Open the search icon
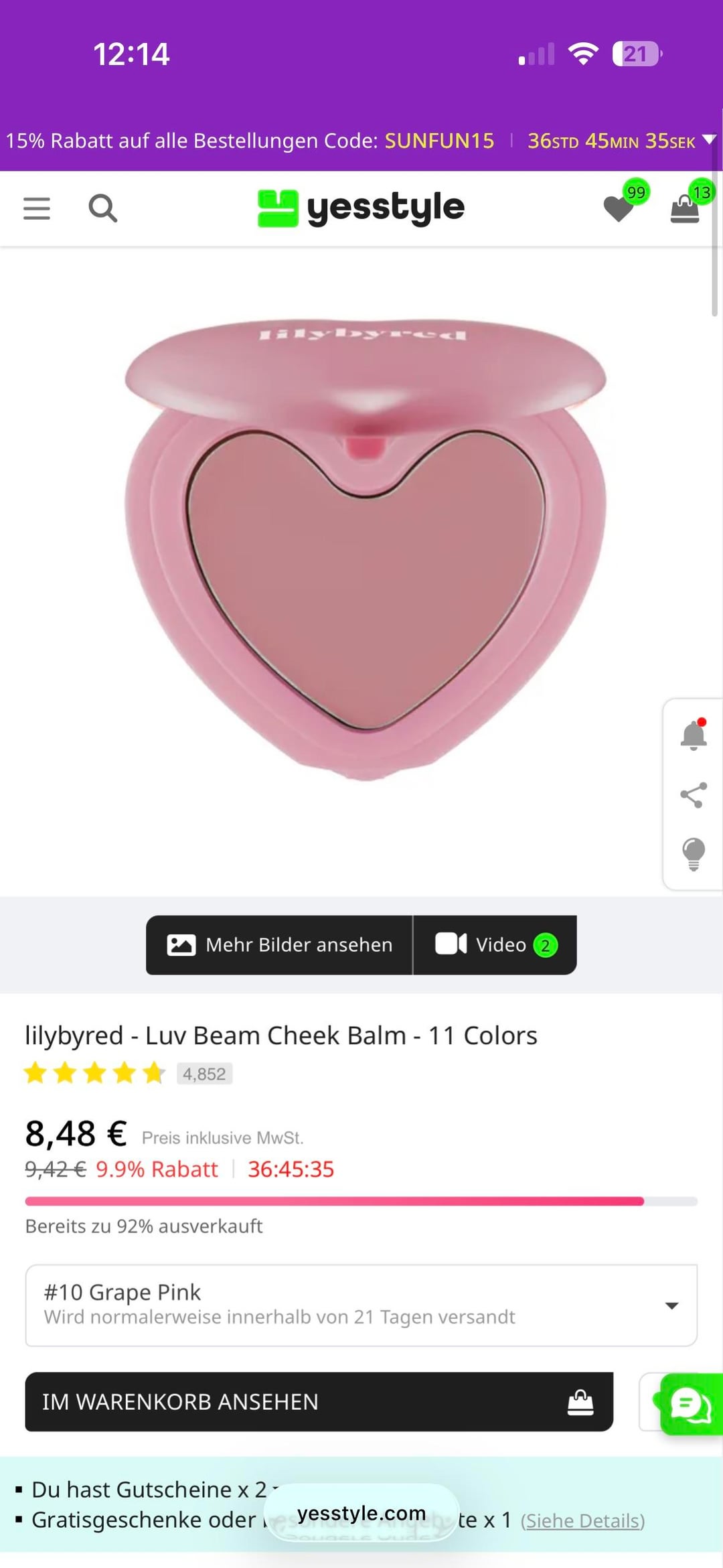Viewport: 723px width, 1568px height. tap(102, 208)
